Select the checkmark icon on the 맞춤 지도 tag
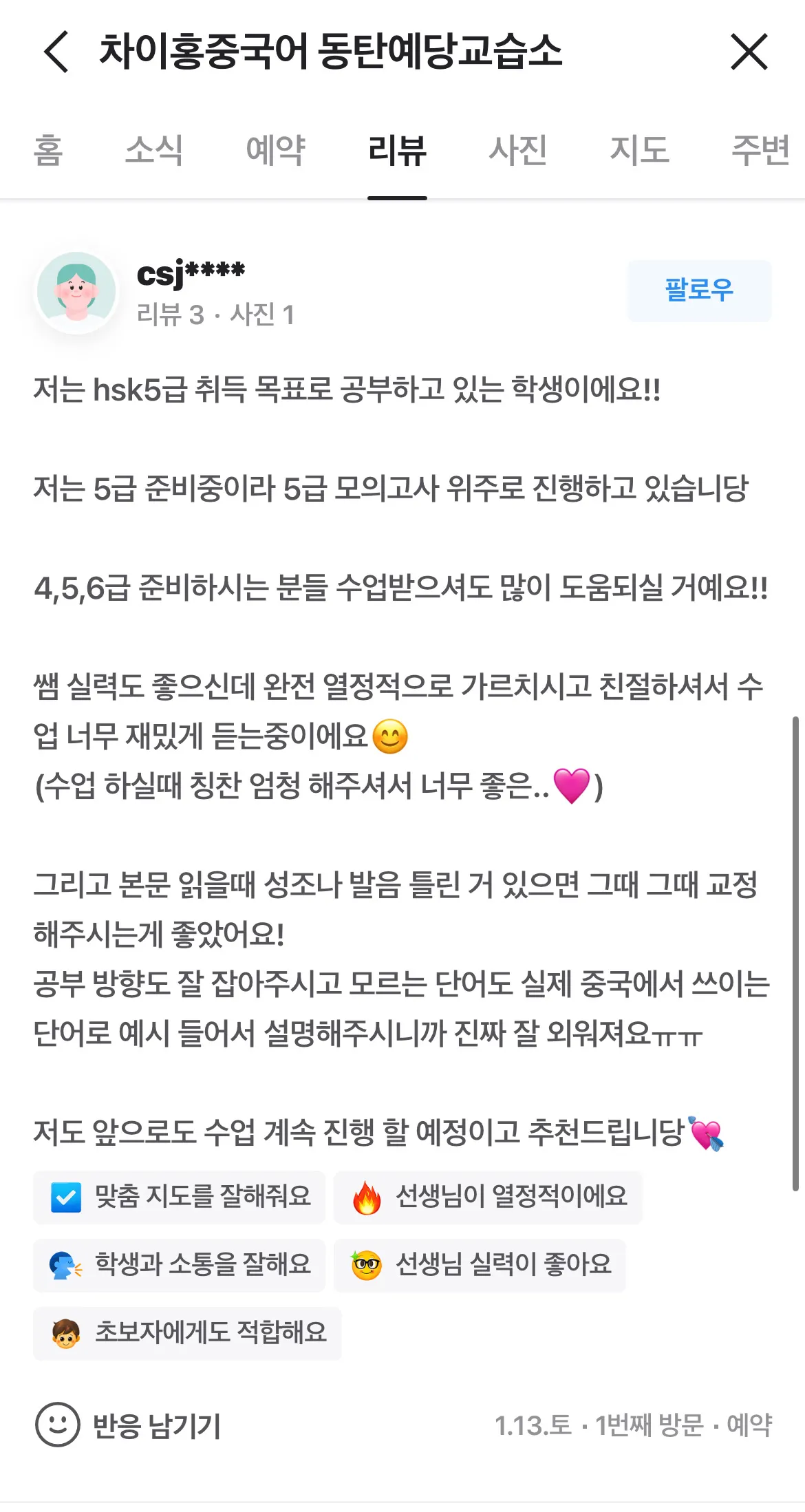Viewport: 805px width, 1512px height. (66, 1197)
